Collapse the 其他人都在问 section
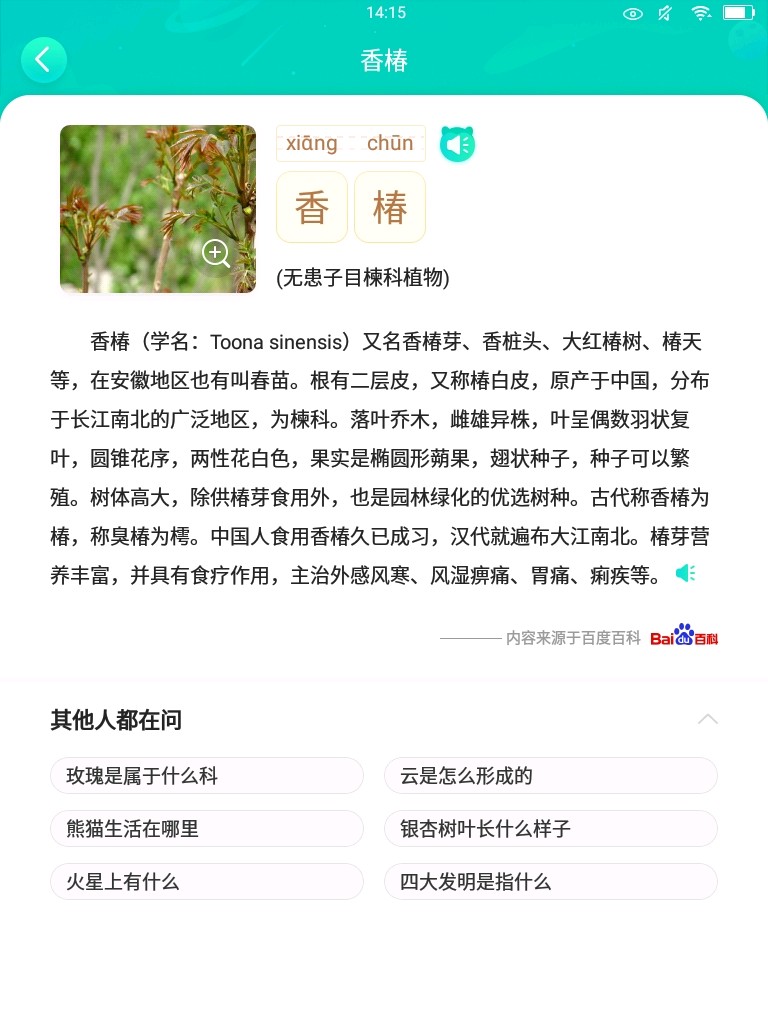 pyautogui.click(x=707, y=719)
